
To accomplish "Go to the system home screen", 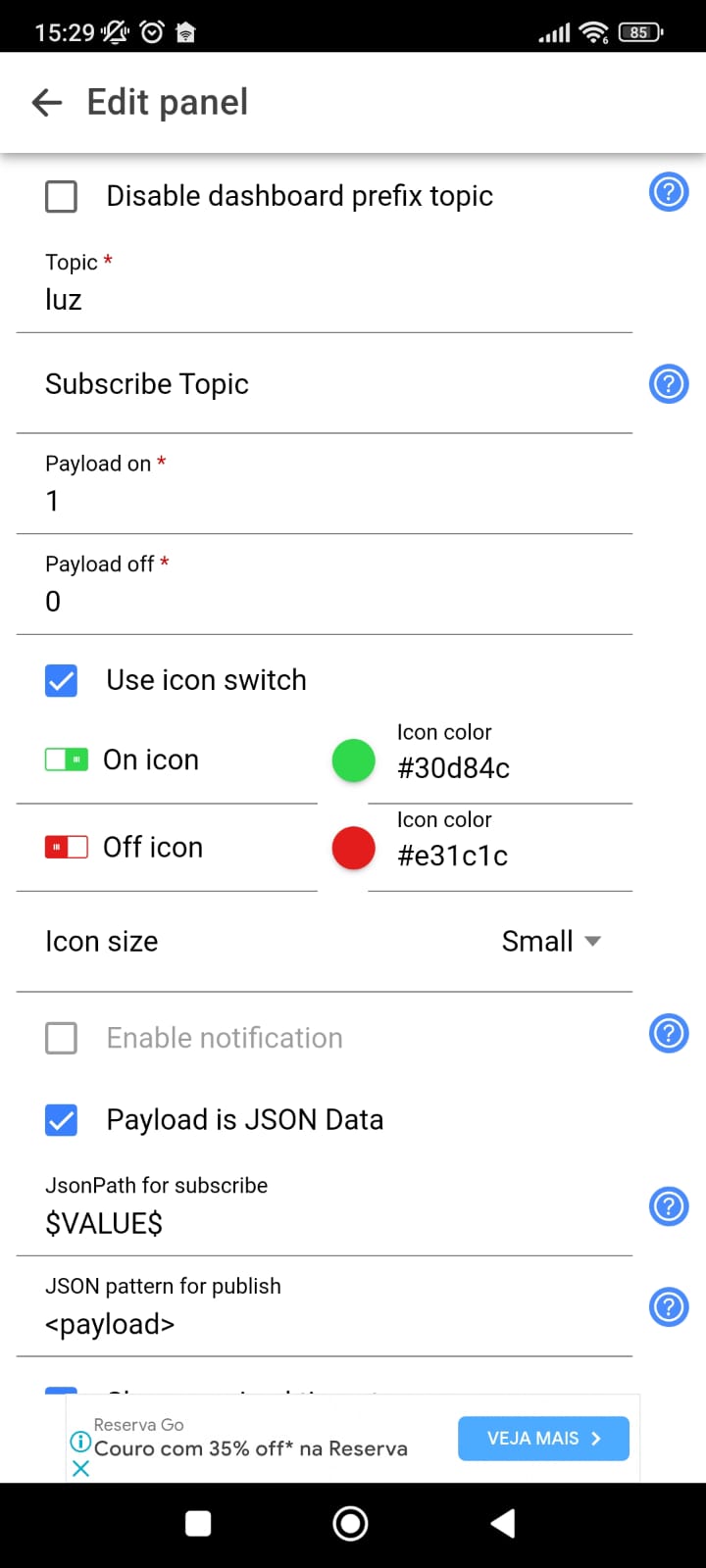I will [x=350, y=1523].
